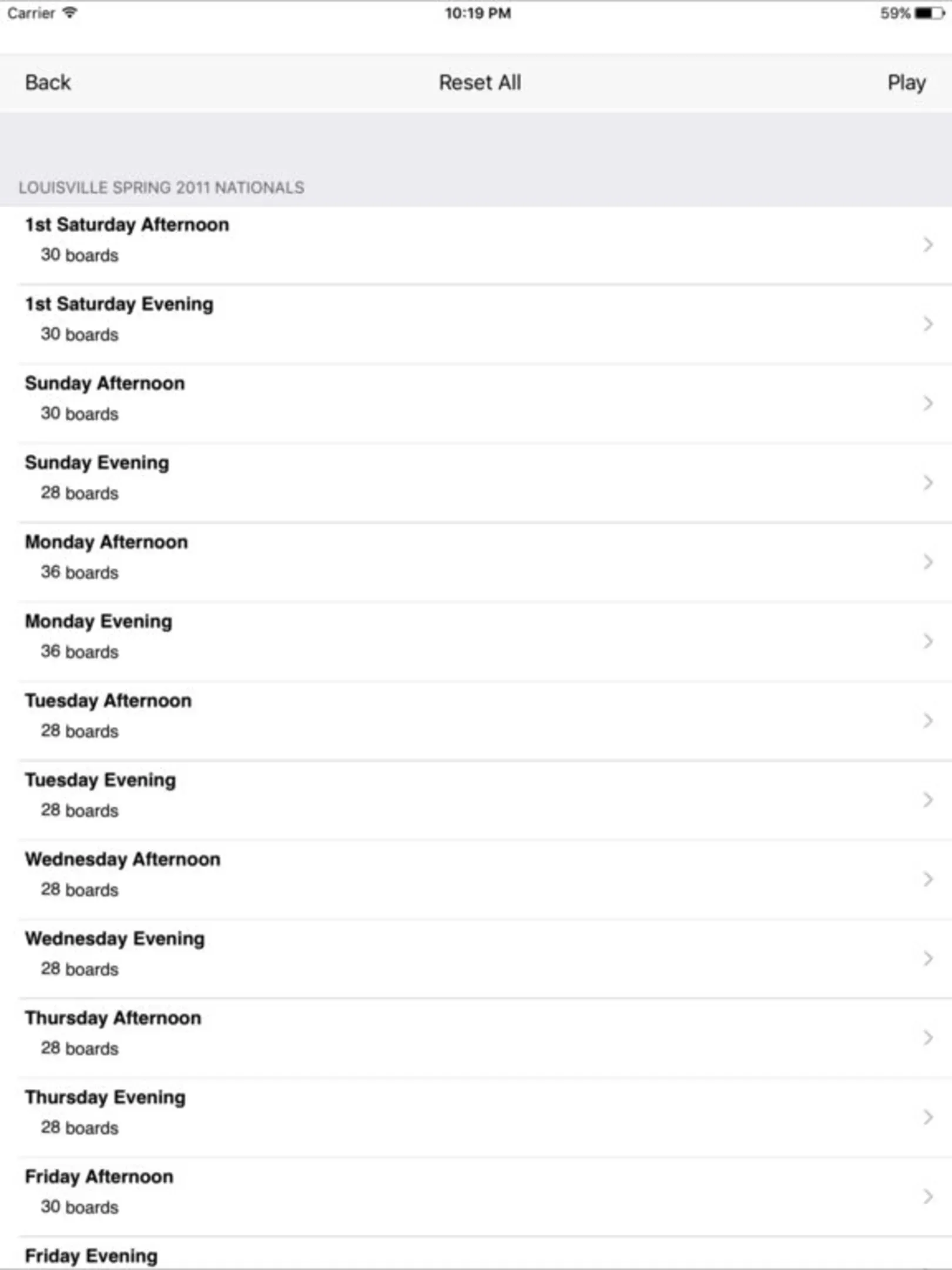Go back using the Back button
This screenshot has height=1270, width=952.
[x=48, y=83]
